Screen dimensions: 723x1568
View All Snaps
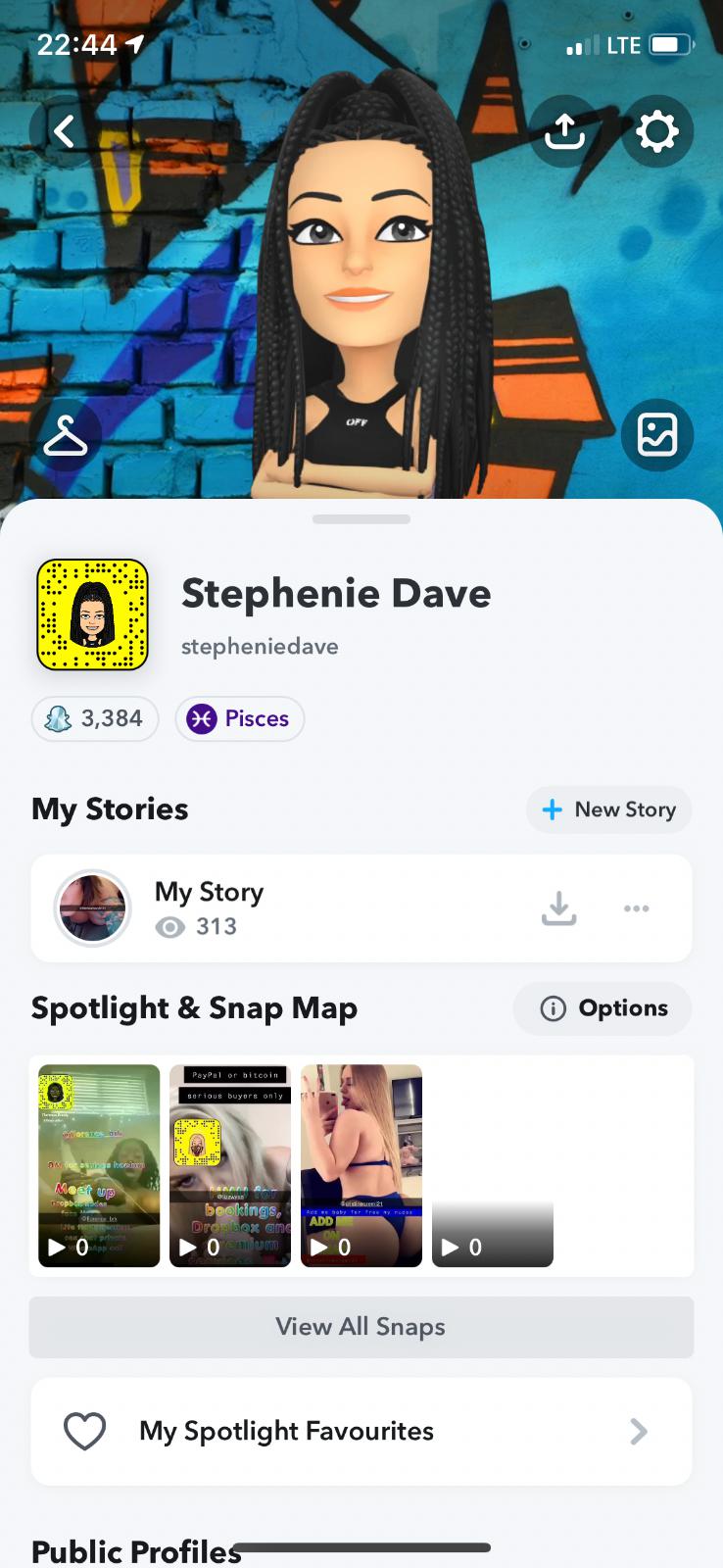pos(361,1327)
